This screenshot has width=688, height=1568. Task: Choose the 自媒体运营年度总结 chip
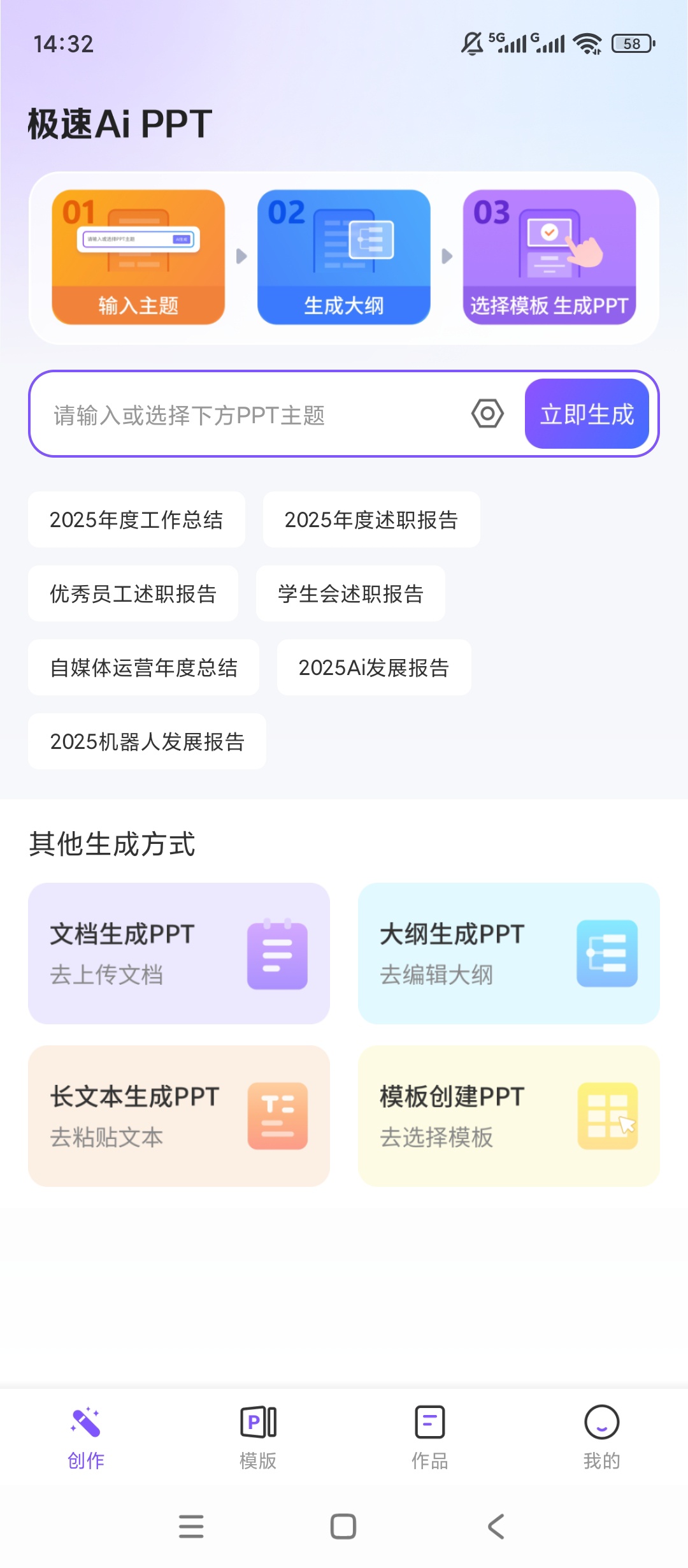click(143, 667)
